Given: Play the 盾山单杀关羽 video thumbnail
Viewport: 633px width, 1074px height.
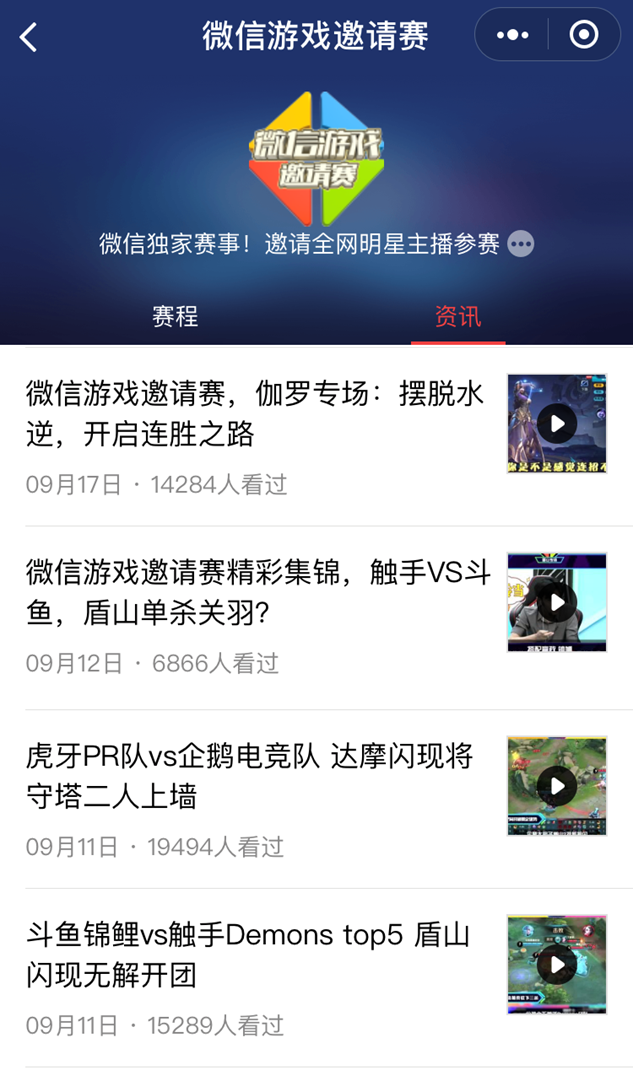Looking at the screenshot, I should point(557,602).
